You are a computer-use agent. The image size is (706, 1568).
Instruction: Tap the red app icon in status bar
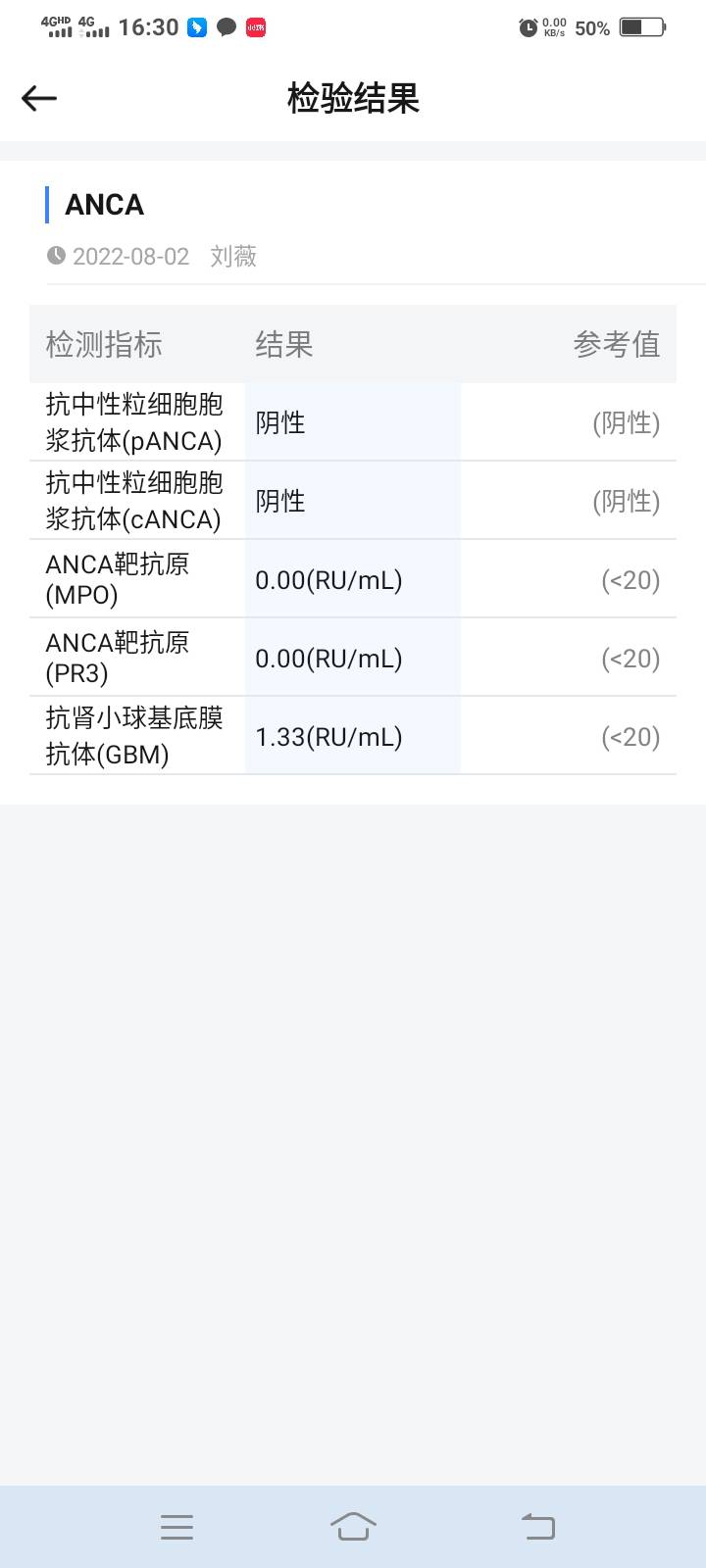(255, 27)
